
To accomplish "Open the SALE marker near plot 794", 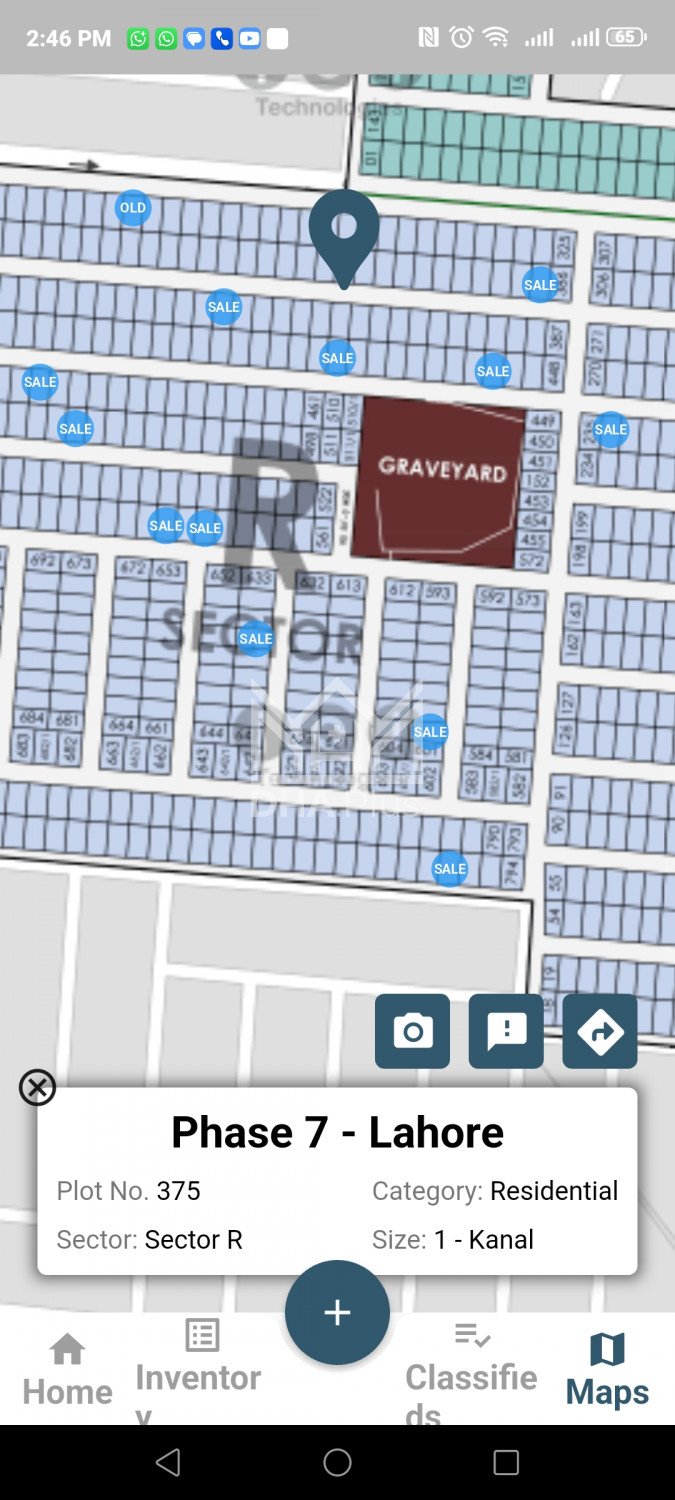I will [449, 868].
